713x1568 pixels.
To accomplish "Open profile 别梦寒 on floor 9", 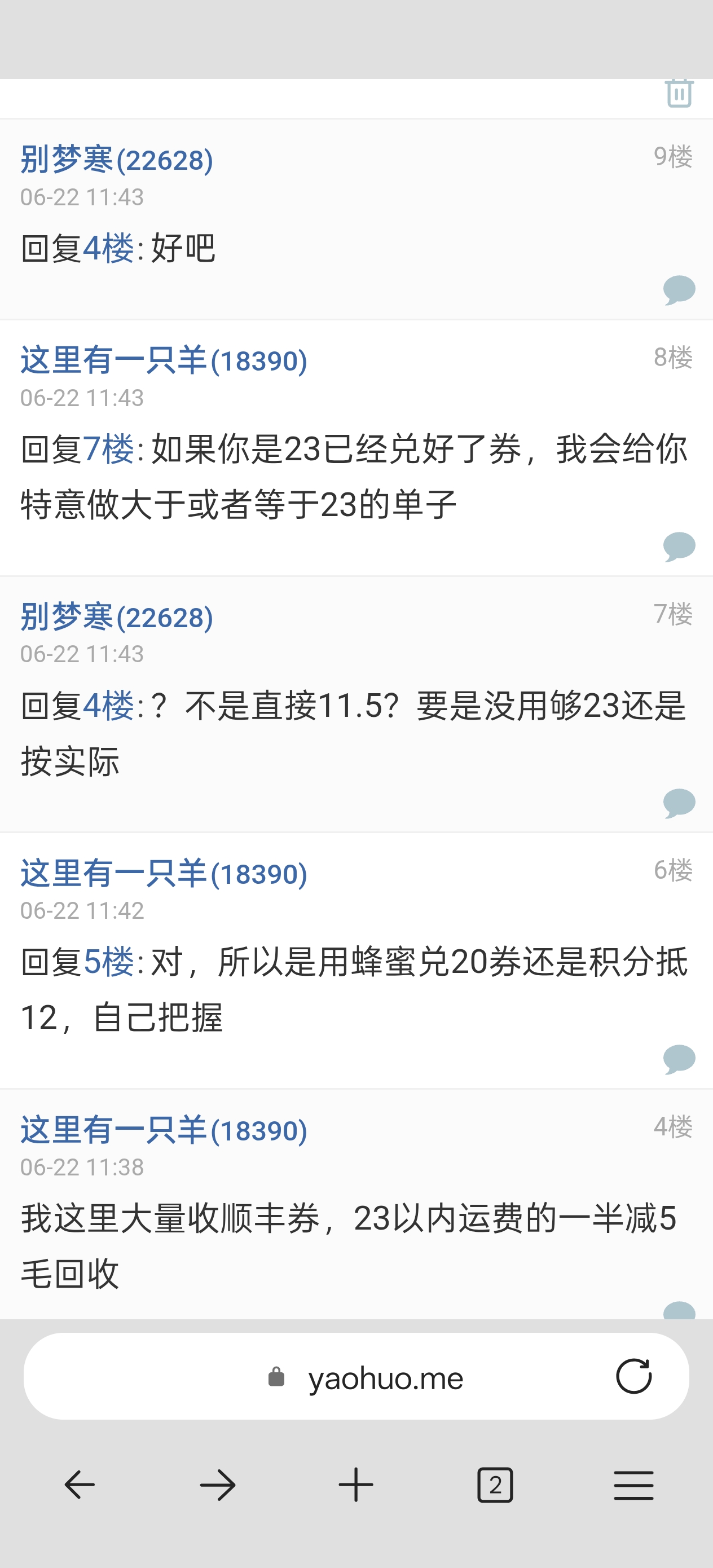I will coord(117,160).
